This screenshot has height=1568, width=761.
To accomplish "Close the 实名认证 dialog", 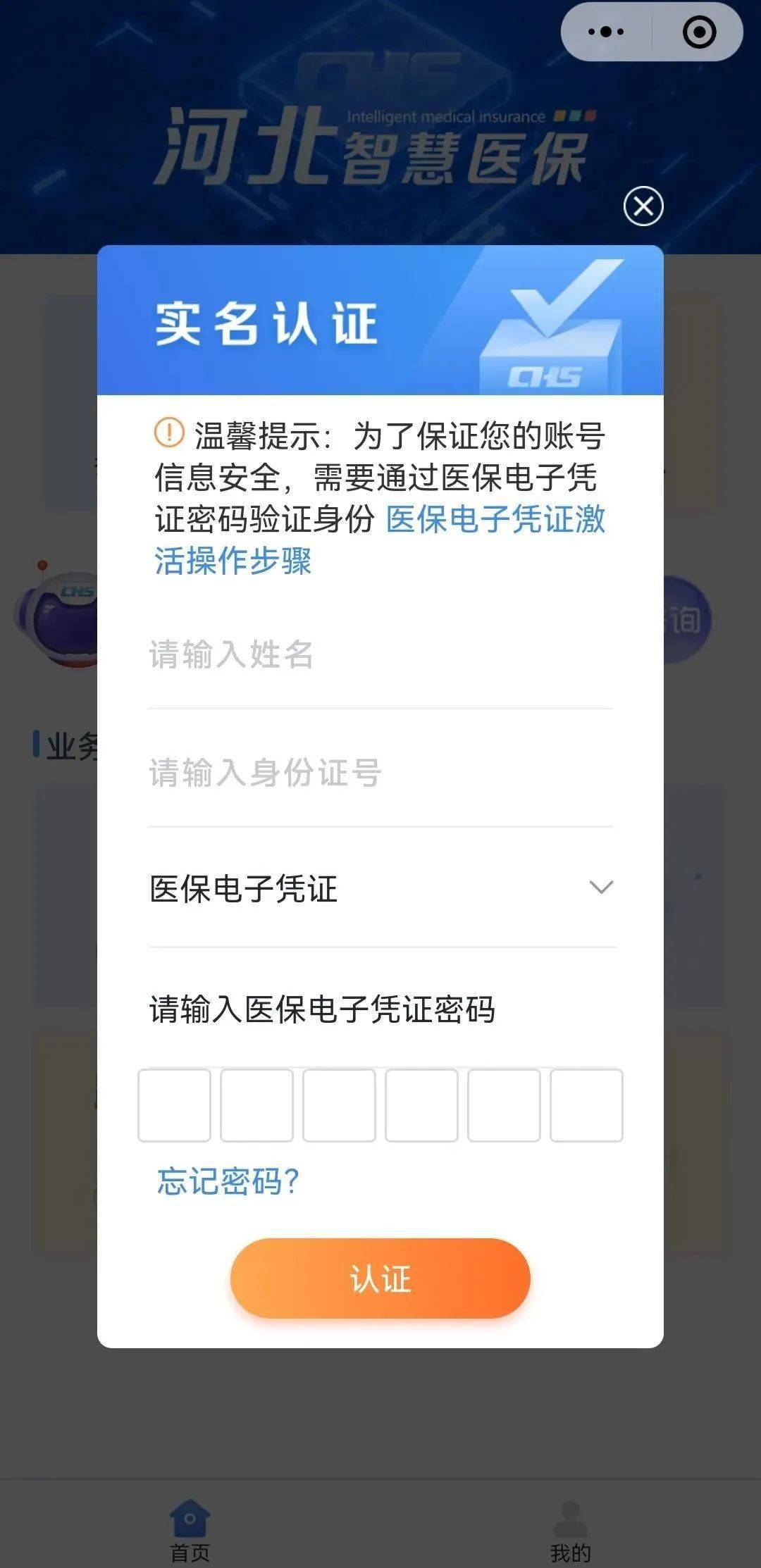I will coord(643,206).
